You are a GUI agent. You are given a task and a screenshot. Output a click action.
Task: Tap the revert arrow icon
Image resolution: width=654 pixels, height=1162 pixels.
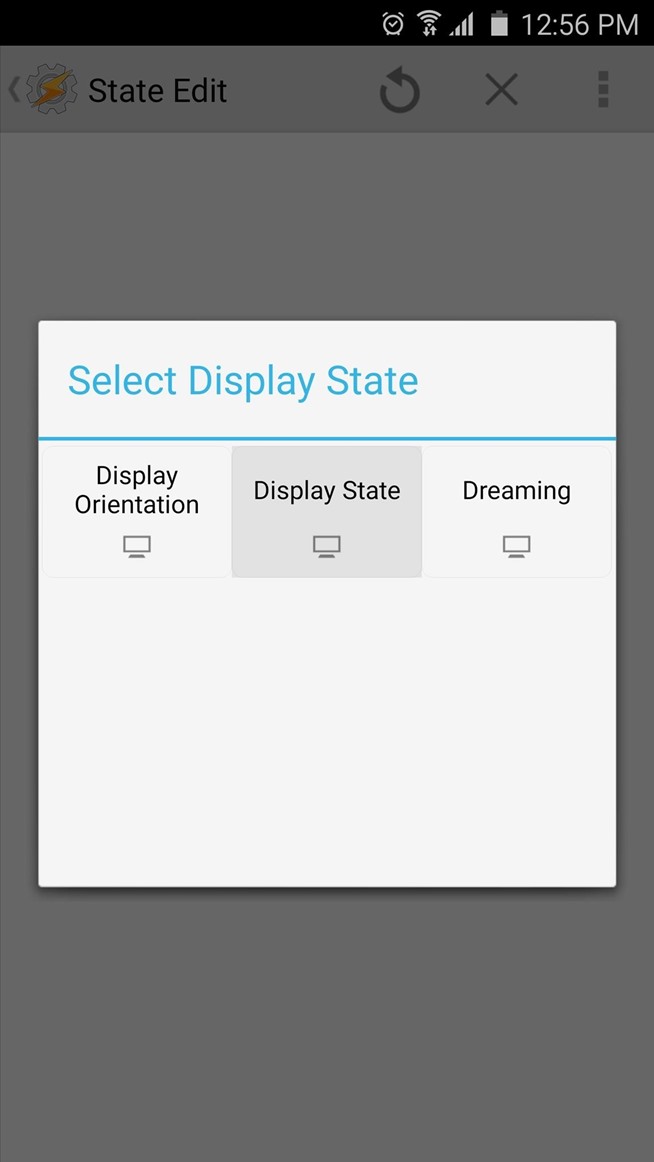pyautogui.click(x=399, y=91)
